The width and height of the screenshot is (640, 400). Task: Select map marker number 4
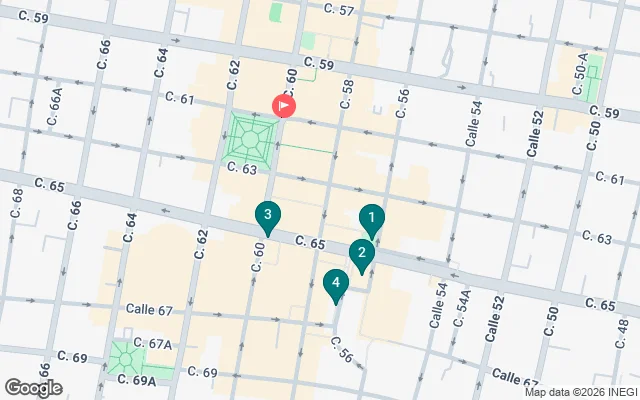[x=337, y=285]
